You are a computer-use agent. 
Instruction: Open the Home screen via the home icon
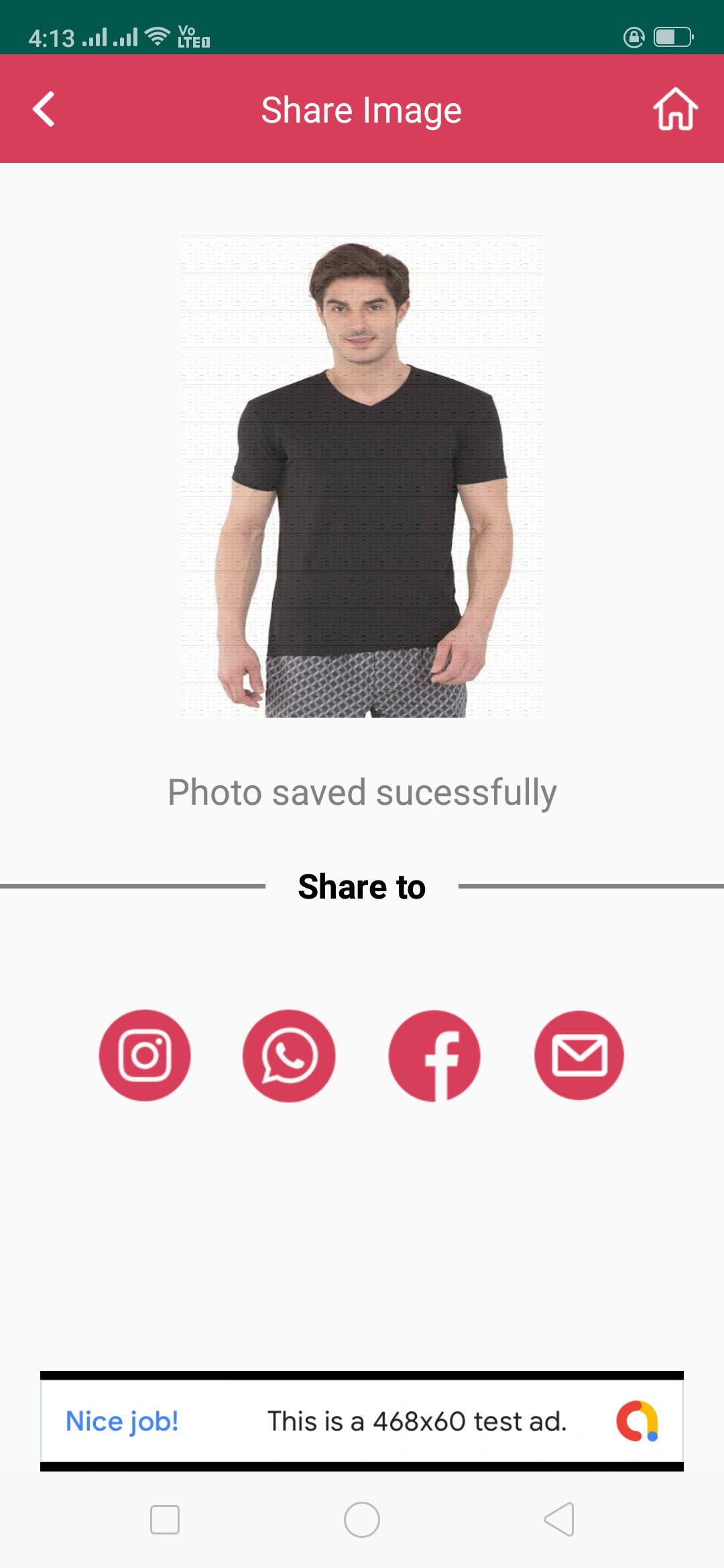(x=676, y=109)
